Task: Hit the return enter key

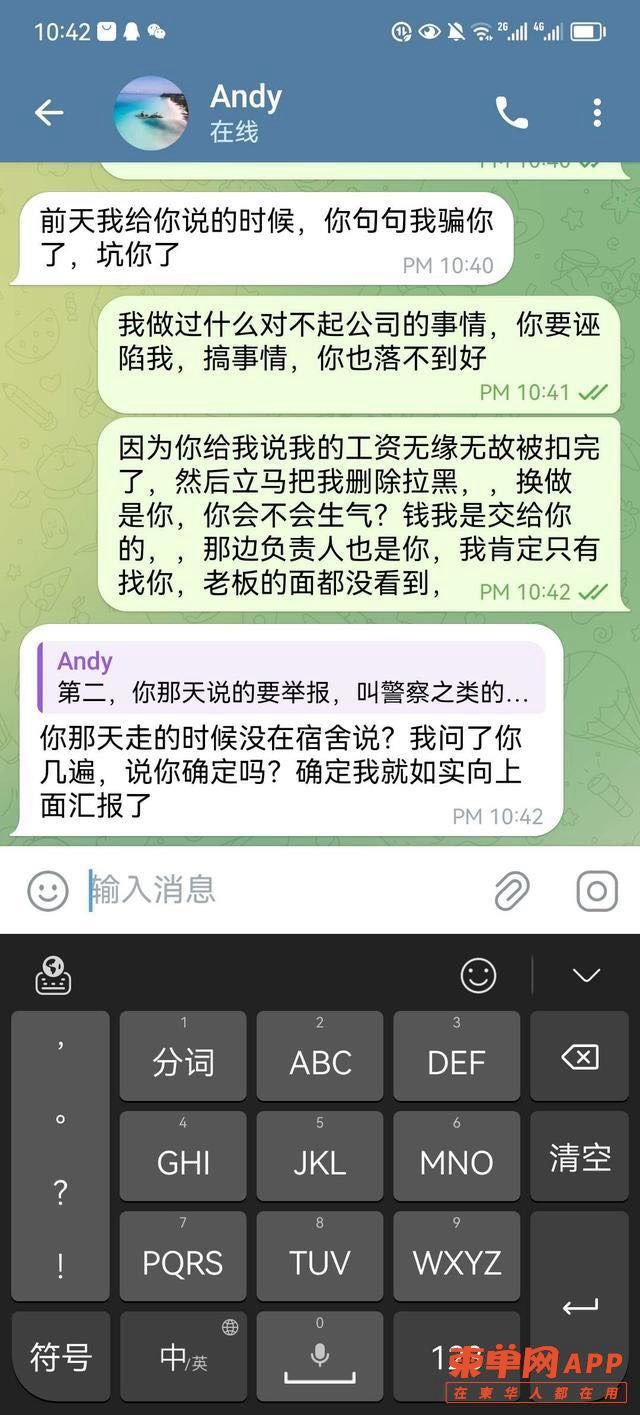Action: pyautogui.click(x=580, y=1305)
